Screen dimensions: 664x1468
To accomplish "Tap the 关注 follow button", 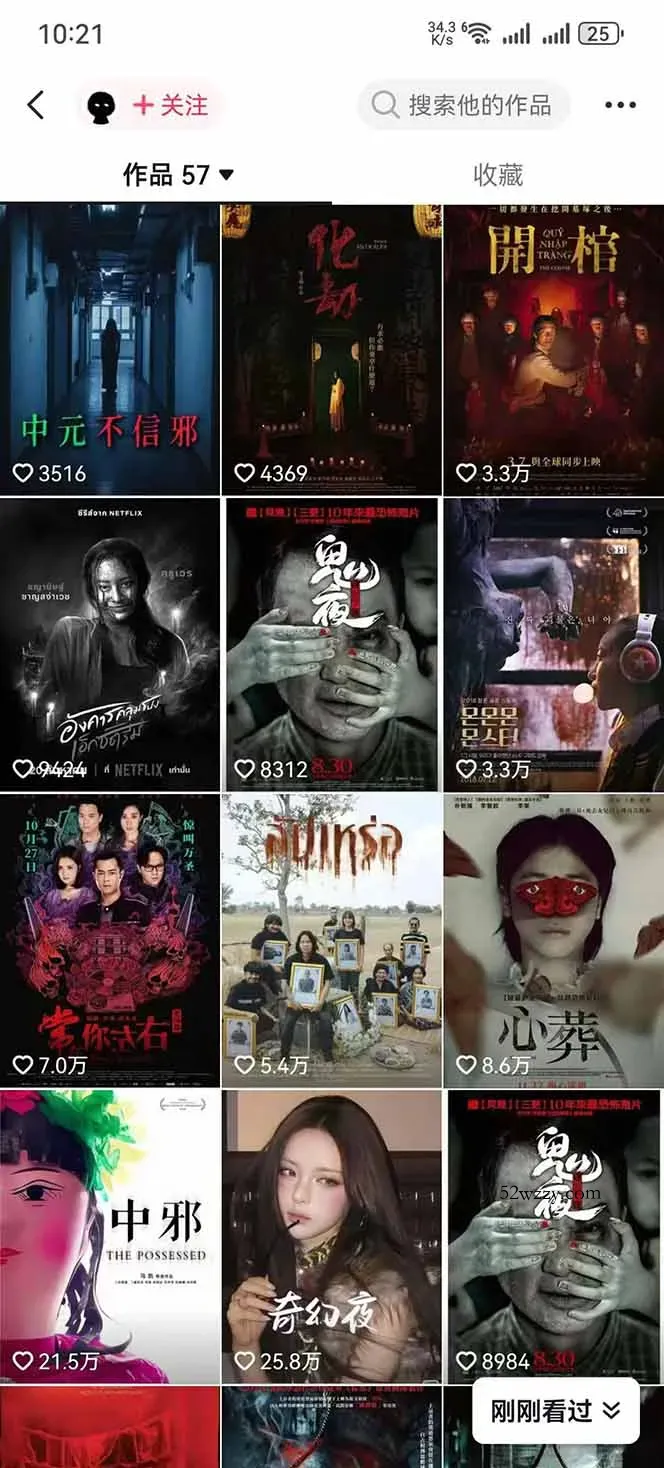I will [x=170, y=105].
